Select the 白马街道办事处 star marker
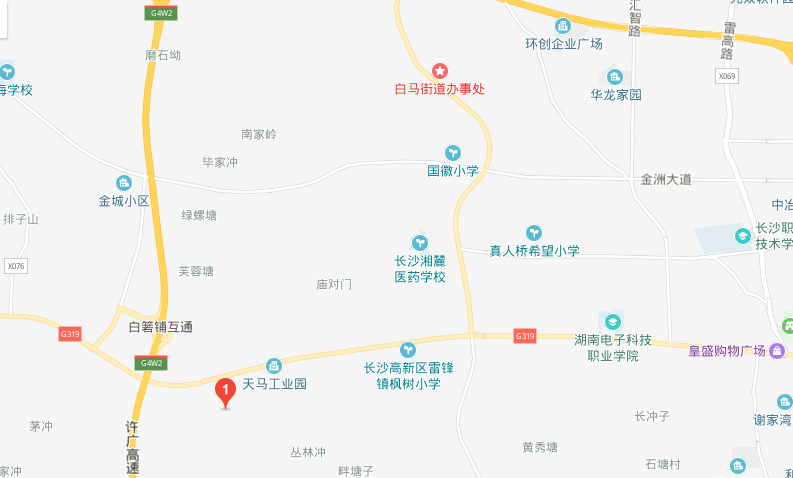Image resolution: width=793 pixels, height=478 pixels. [x=440, y=71]
